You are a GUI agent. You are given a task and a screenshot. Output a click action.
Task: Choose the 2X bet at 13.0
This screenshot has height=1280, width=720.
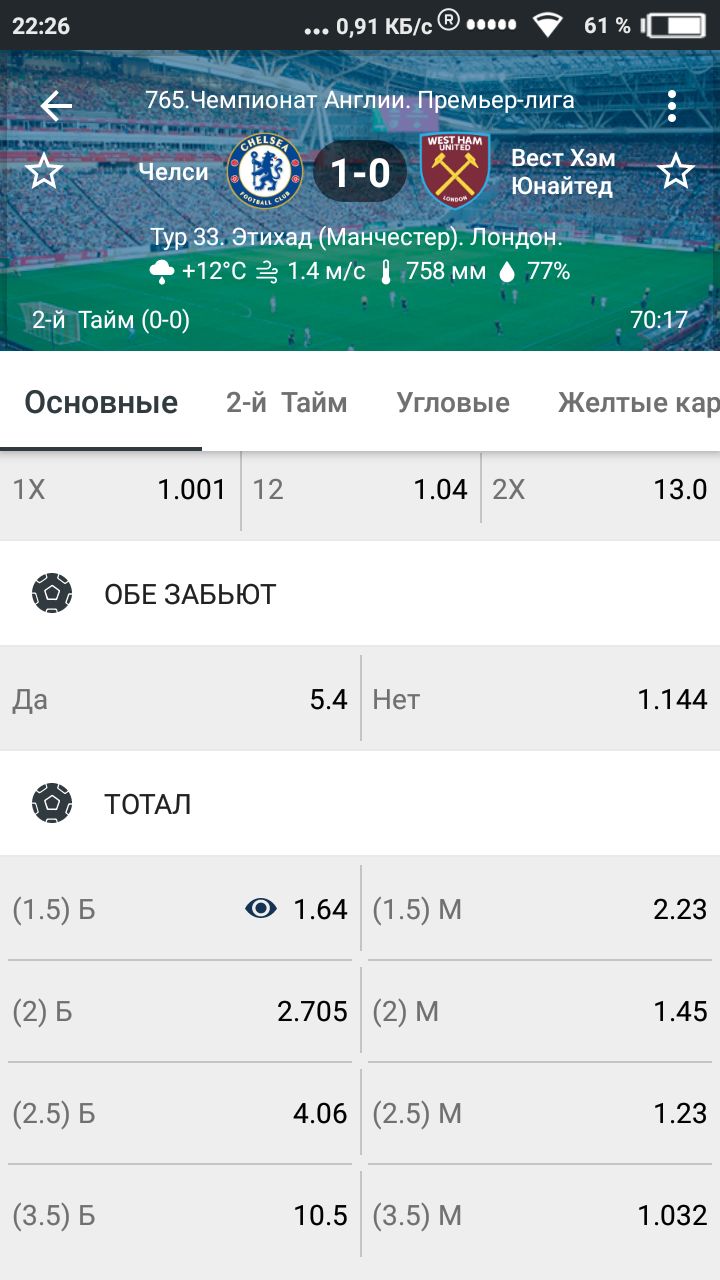coord(601,489)
